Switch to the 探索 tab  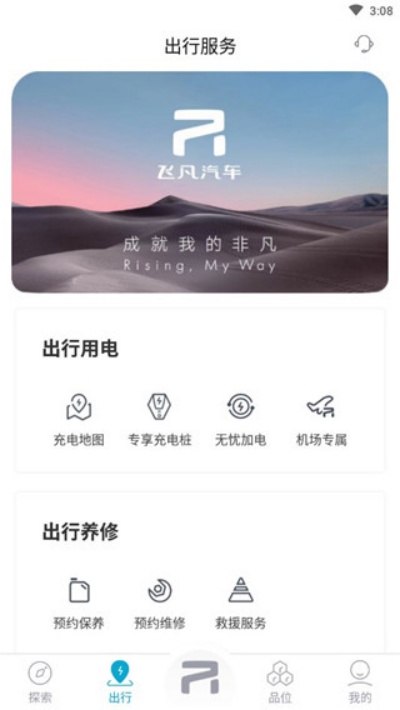(40, 682)
